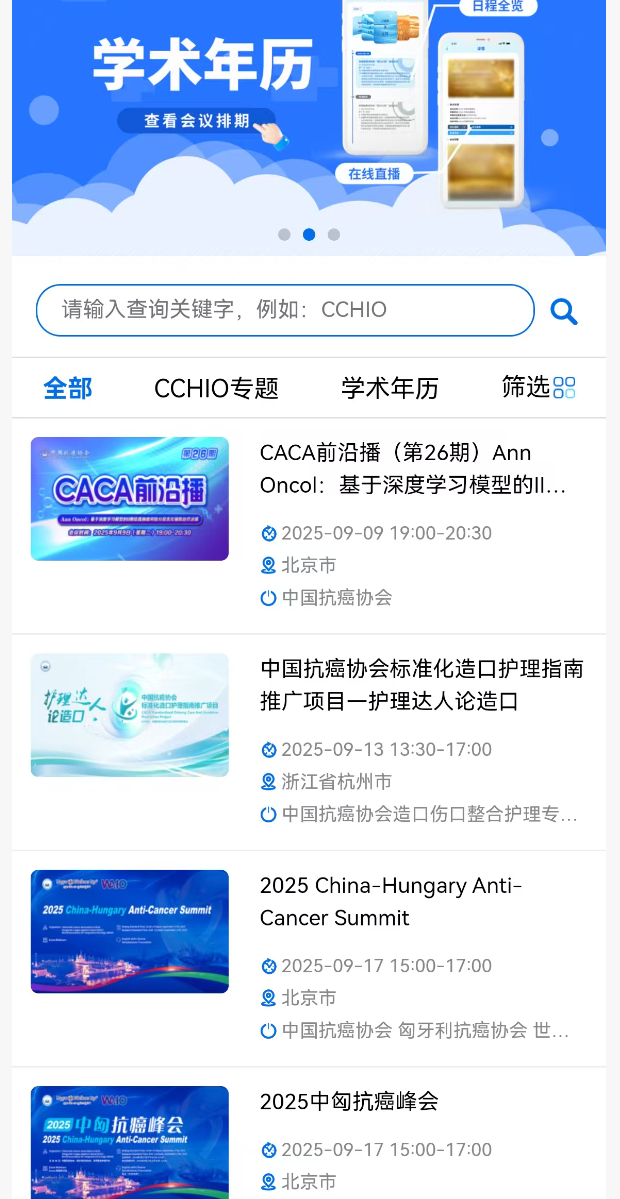Open the CACA前沿播 第26期 event
Image resolution: width=620 pixels, height=1199 pixels.
(412, 469)
